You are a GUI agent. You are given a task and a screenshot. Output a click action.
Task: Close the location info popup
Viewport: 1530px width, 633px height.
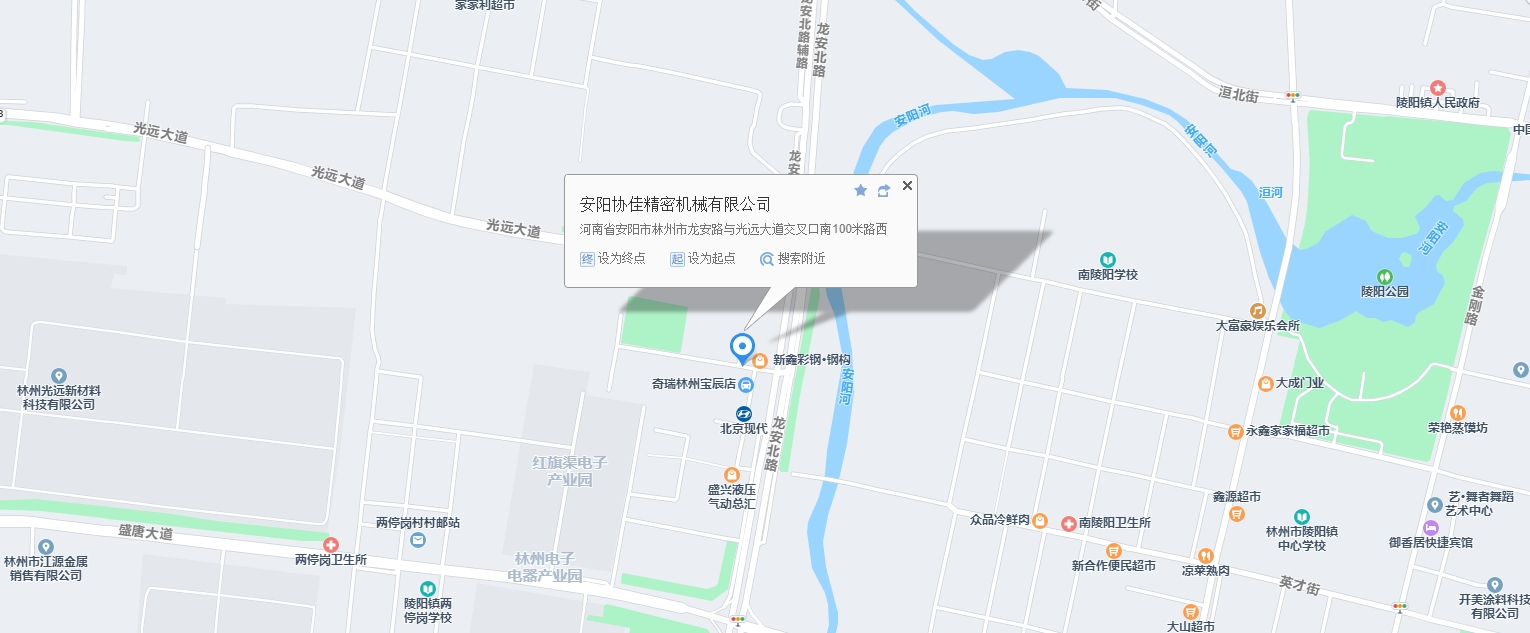tap(907, 185)
